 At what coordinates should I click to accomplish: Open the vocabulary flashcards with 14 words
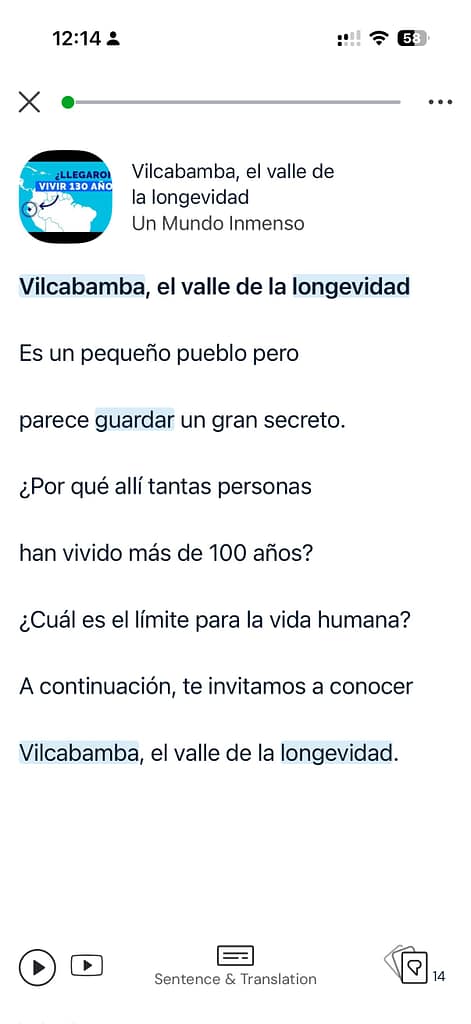pos(415,965)
